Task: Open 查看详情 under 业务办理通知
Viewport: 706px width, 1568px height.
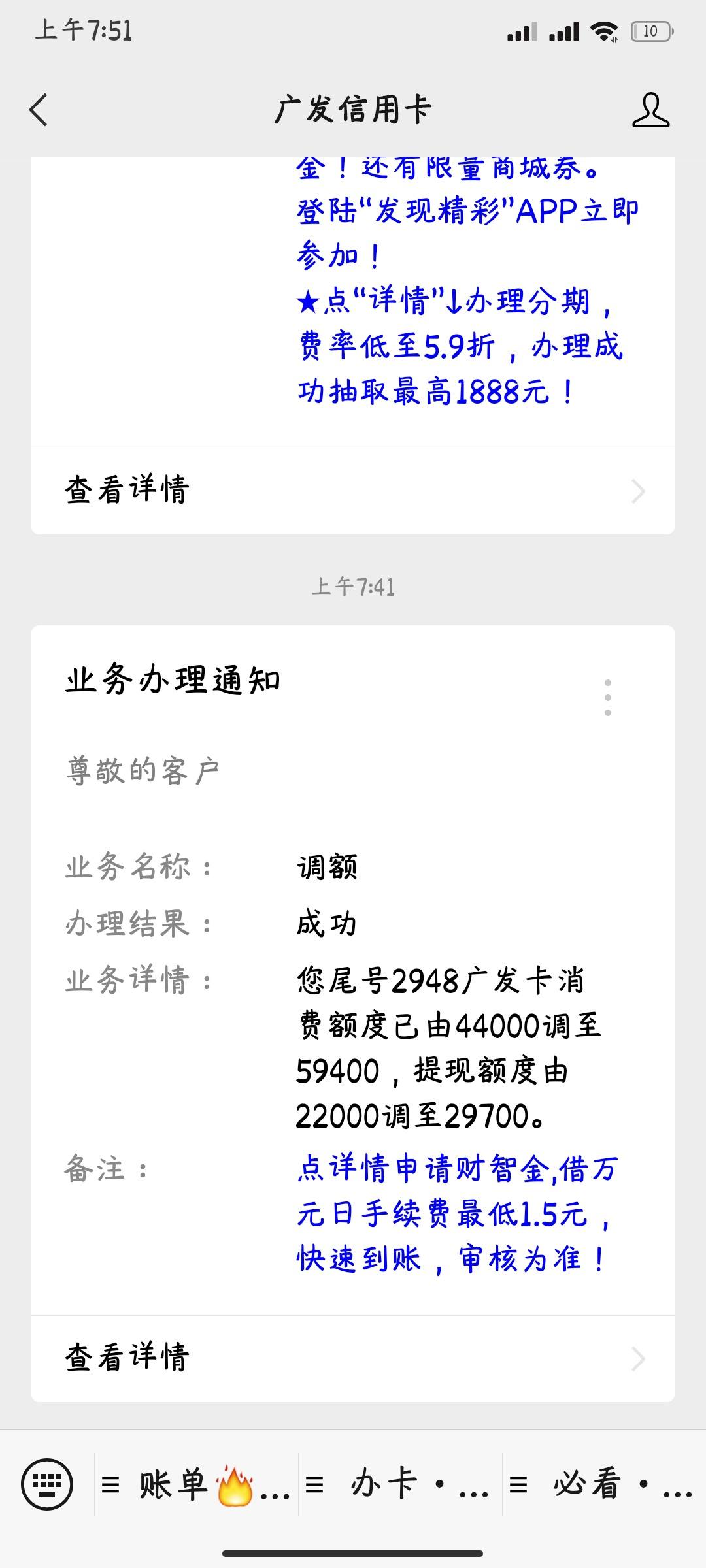Action: 353,1358
